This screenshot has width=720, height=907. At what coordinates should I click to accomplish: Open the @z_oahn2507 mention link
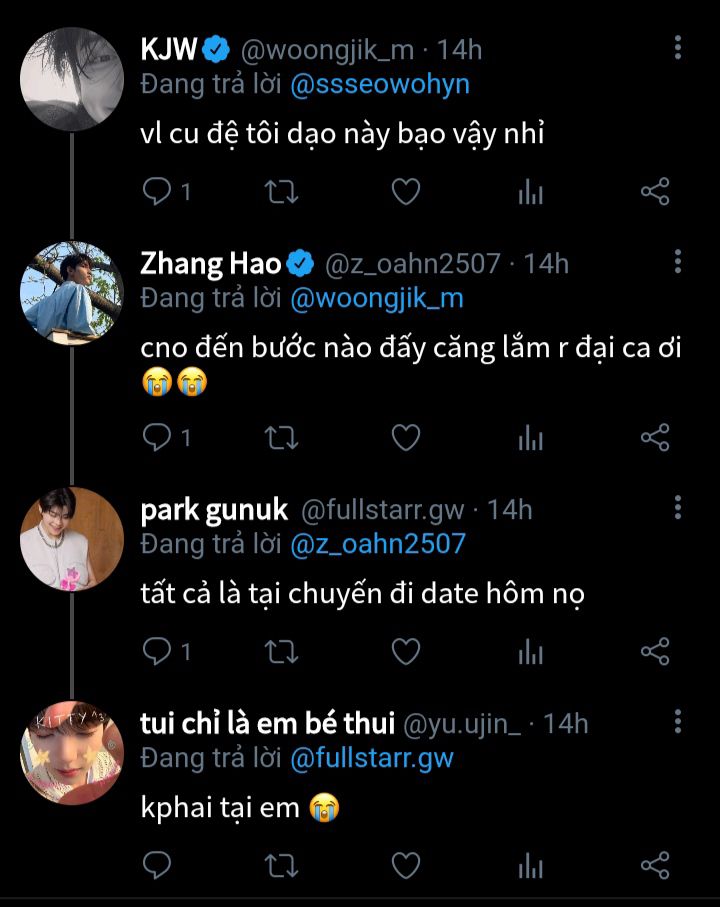(378, 544)
